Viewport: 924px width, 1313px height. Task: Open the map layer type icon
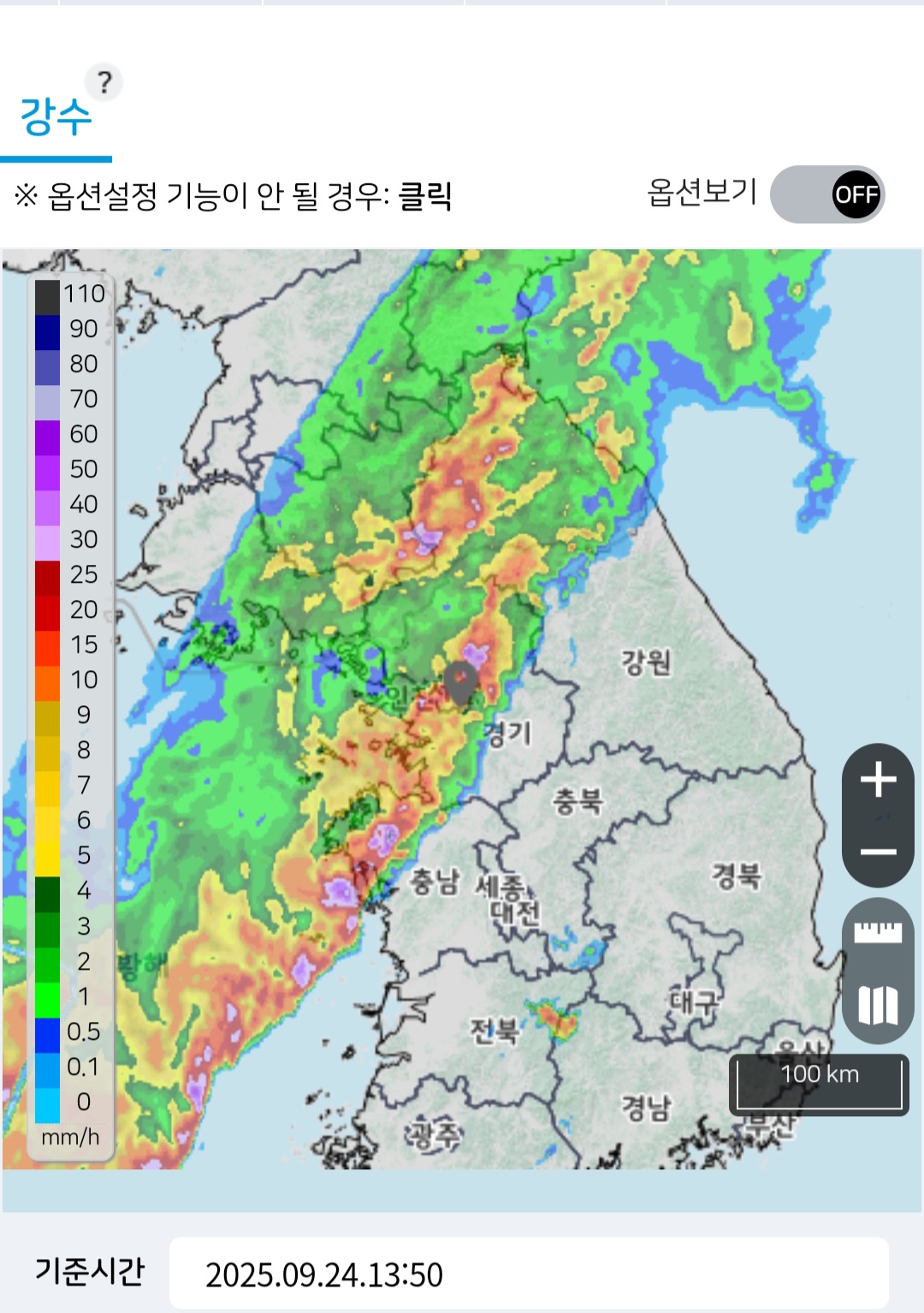pyautogui.click(x=878, y=1005)
